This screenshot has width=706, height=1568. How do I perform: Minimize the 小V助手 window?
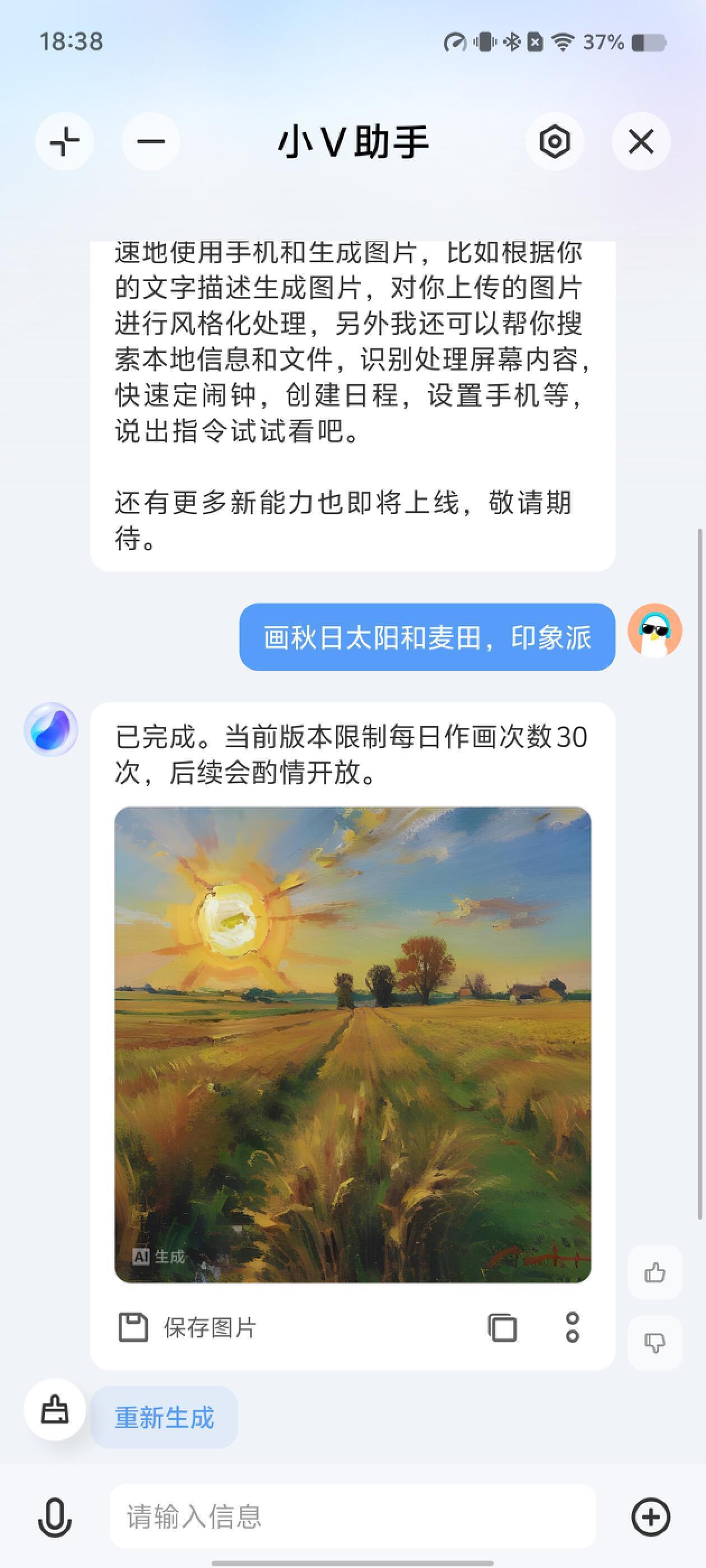point(151,142)
